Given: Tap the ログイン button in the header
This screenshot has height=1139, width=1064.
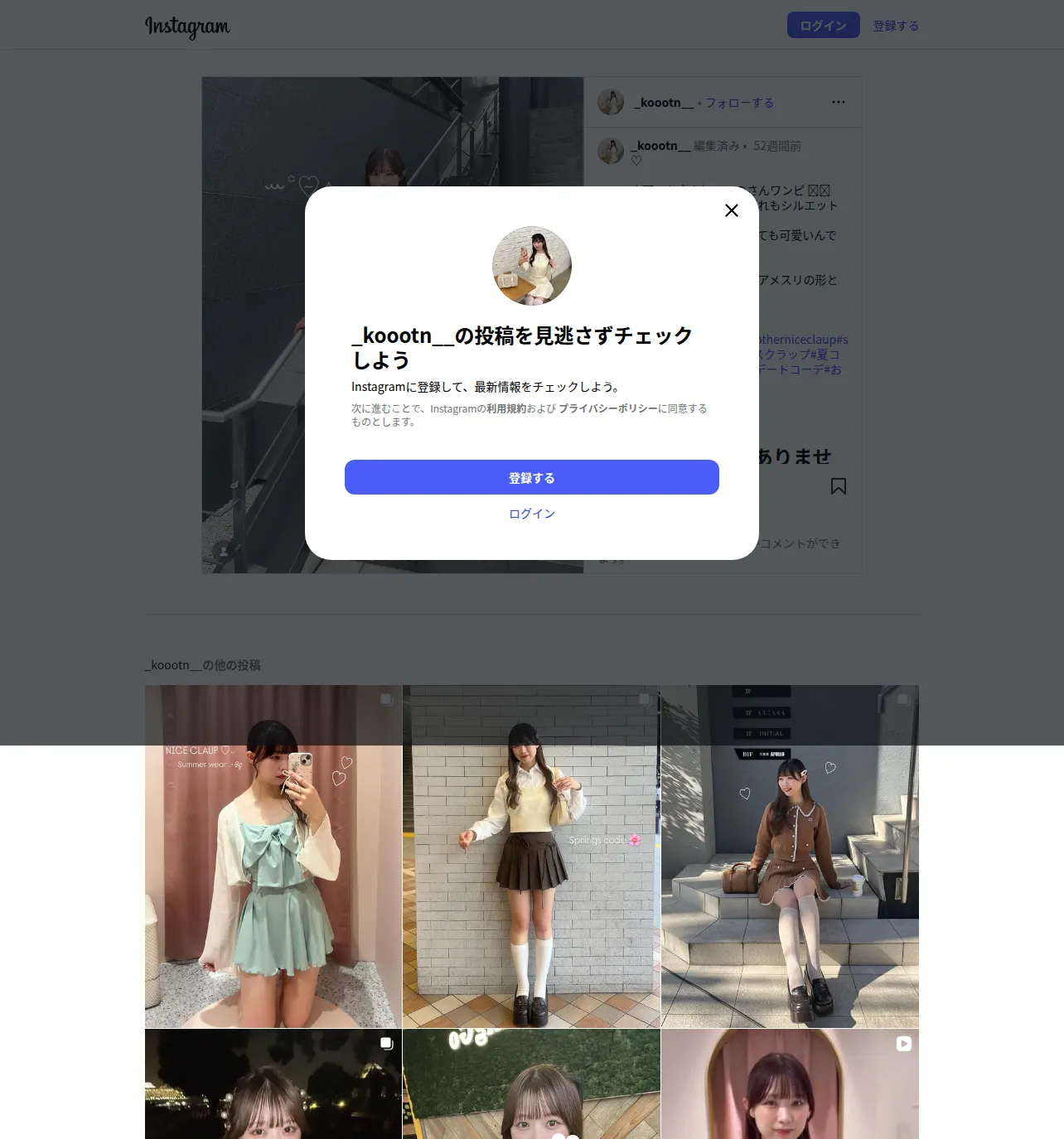Looking at the screenshot, I should pyautogui.click(x=824, y=26).
